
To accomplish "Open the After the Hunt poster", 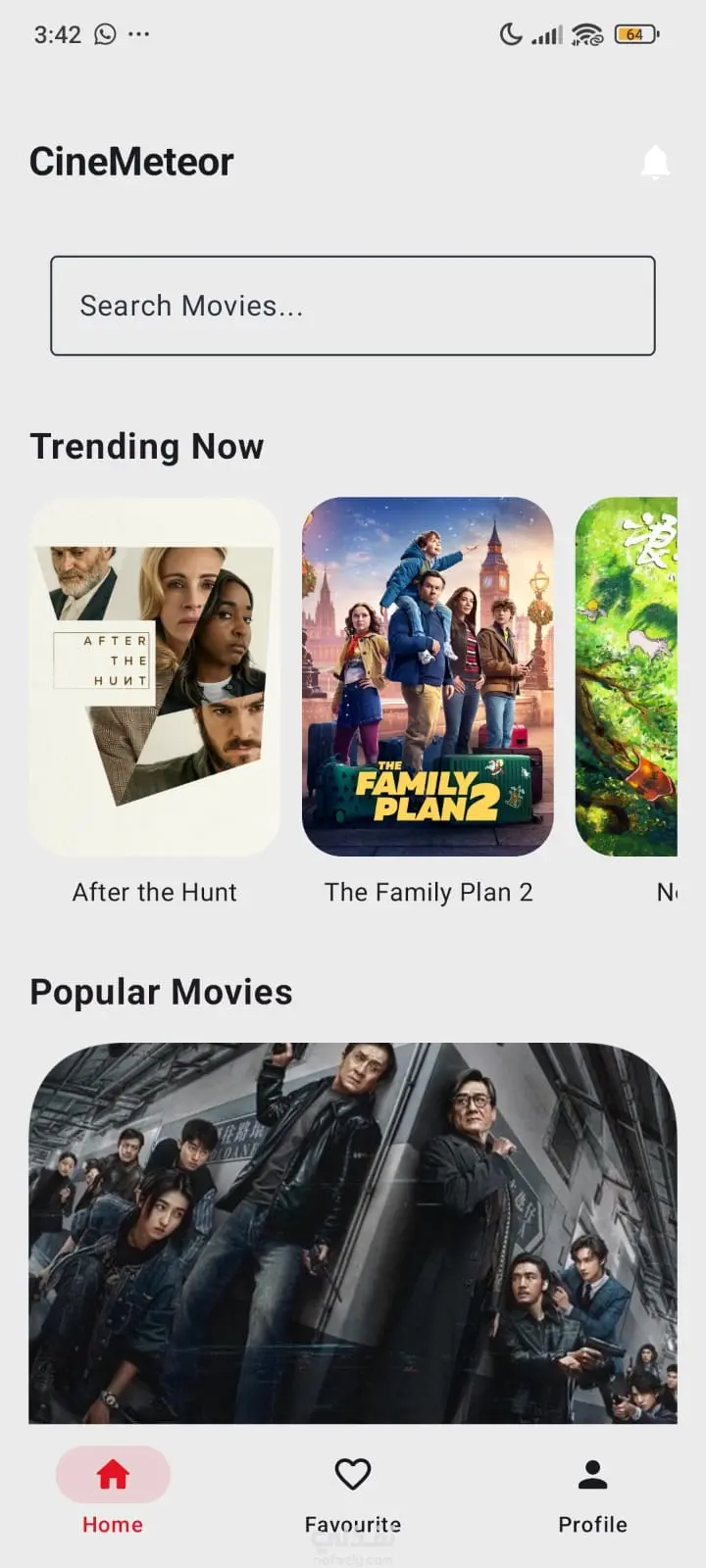I will [155, 676].
